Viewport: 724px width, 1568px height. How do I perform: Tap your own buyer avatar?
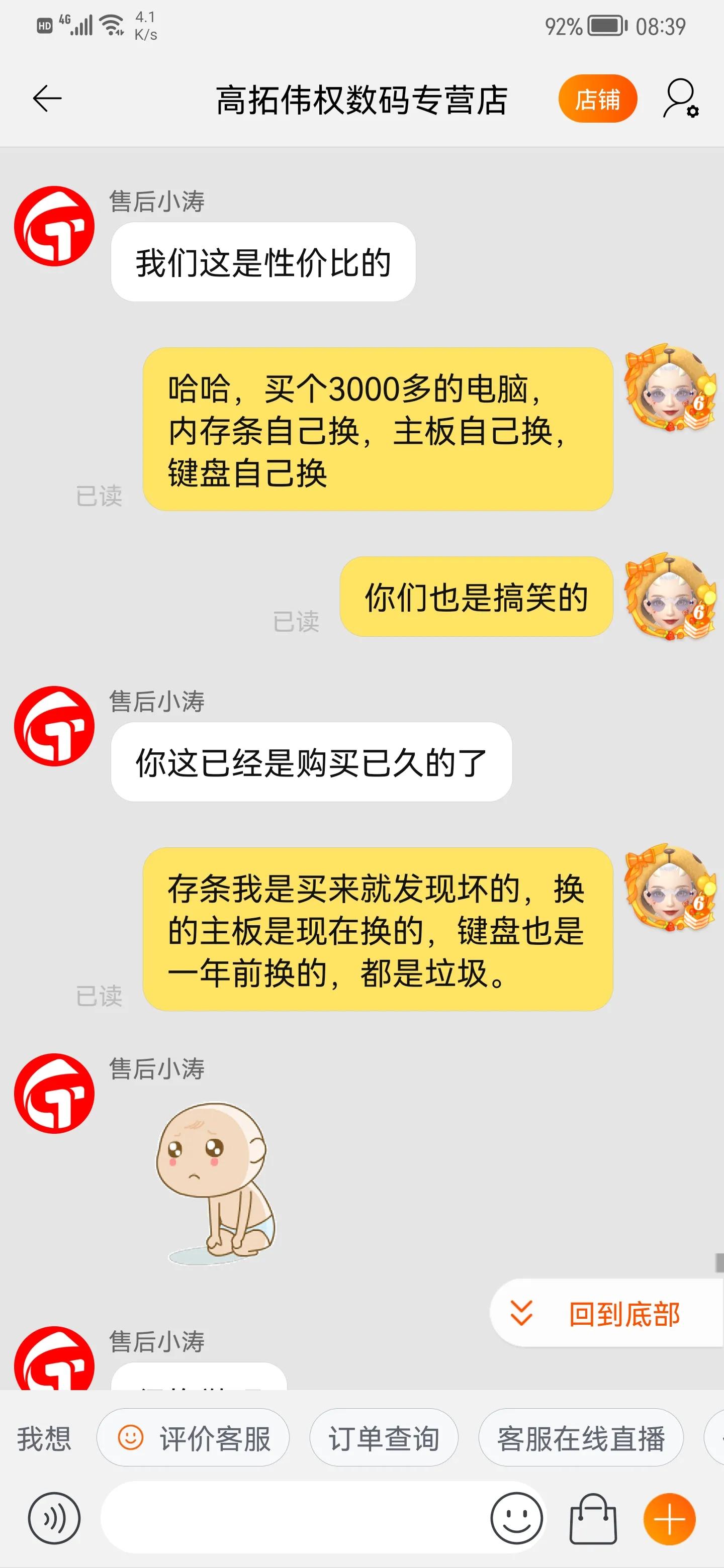tap(669, 389)
